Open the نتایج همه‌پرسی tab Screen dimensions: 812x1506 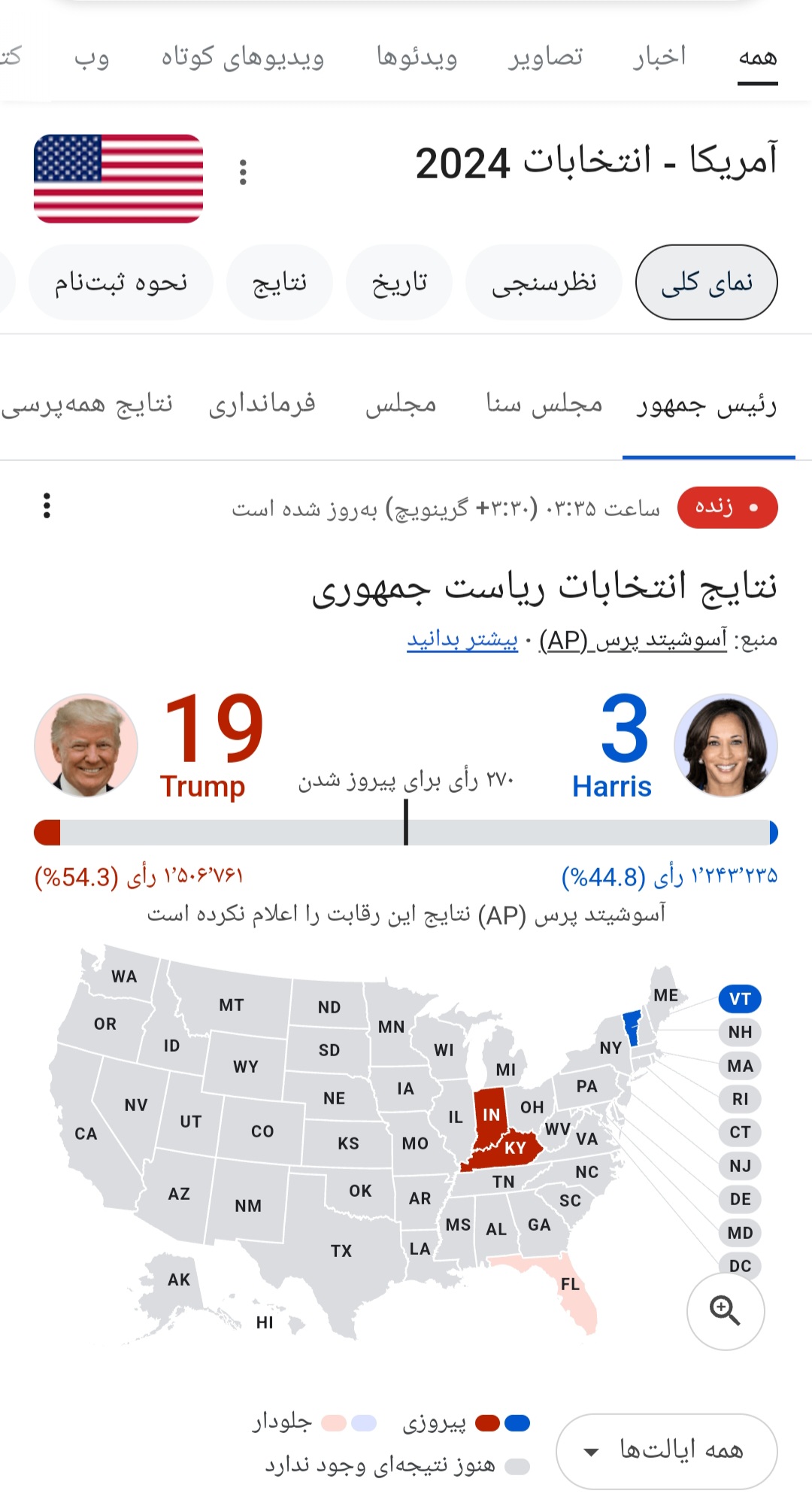point(87,405)
